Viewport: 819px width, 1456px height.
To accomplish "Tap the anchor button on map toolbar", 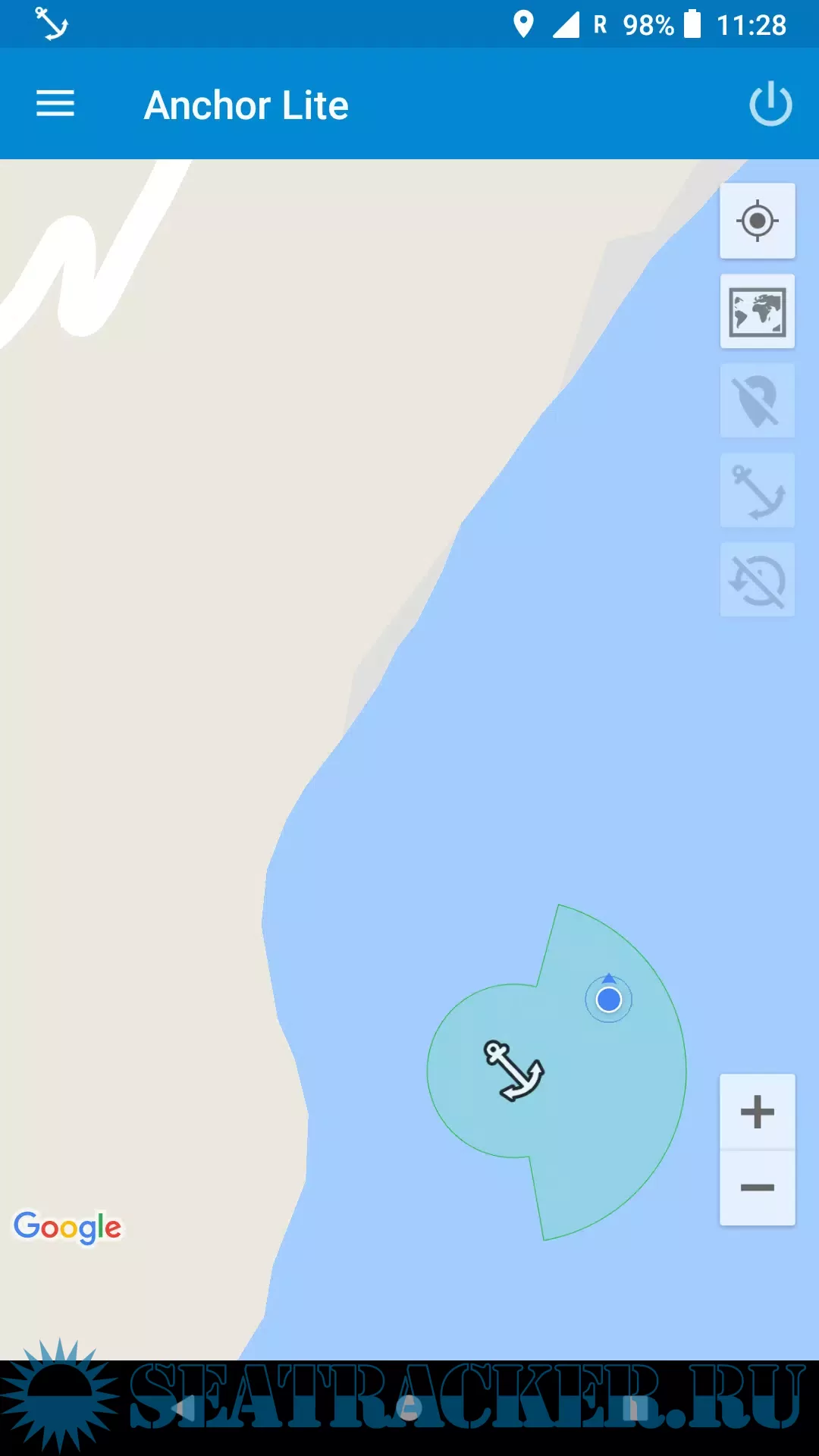I will pyautogui.click(x=757, y=491).
